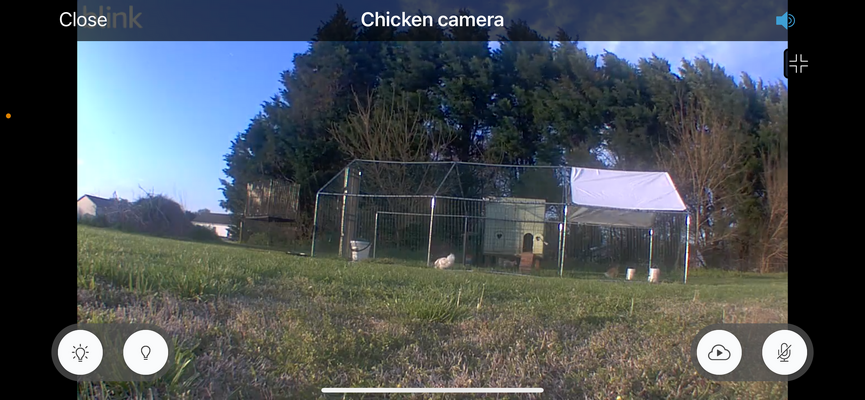Screen dimensions: 865x400
Task: Exit fullscreen with the collapse icon
Action: click(798, 64)
